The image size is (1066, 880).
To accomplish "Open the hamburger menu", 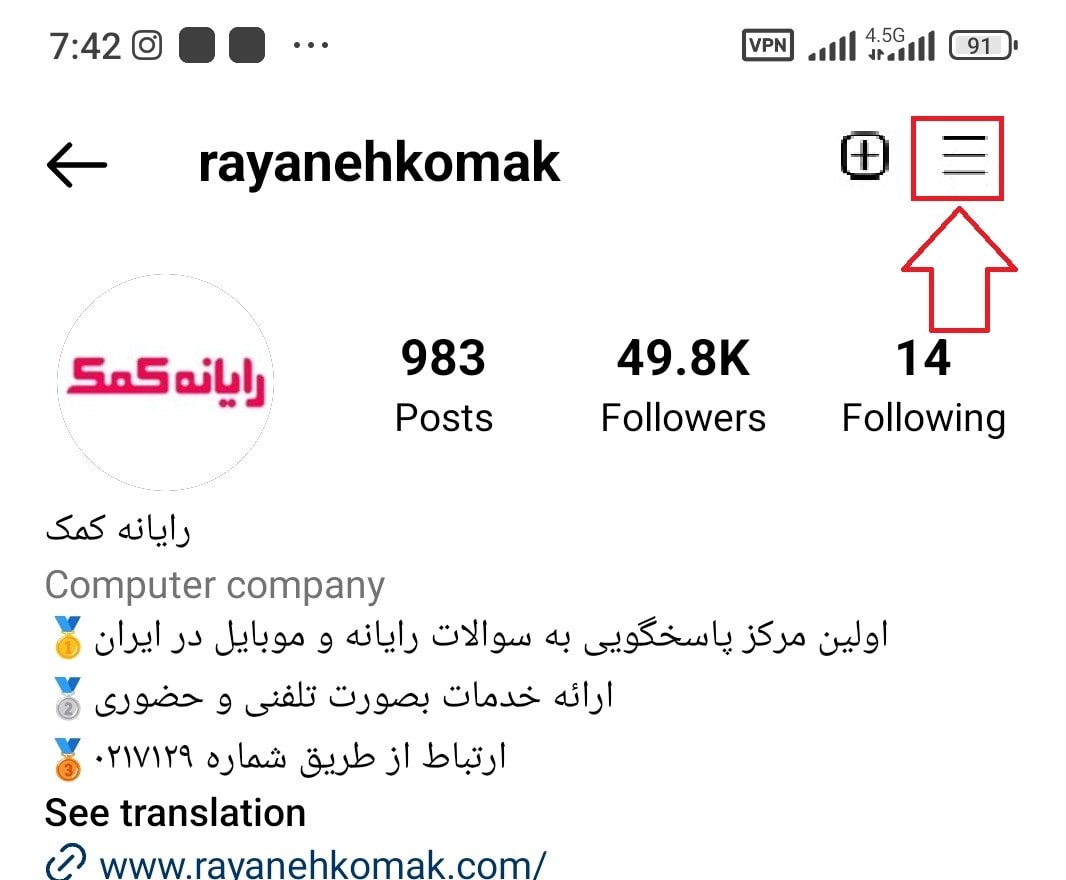I will [957, 158].
